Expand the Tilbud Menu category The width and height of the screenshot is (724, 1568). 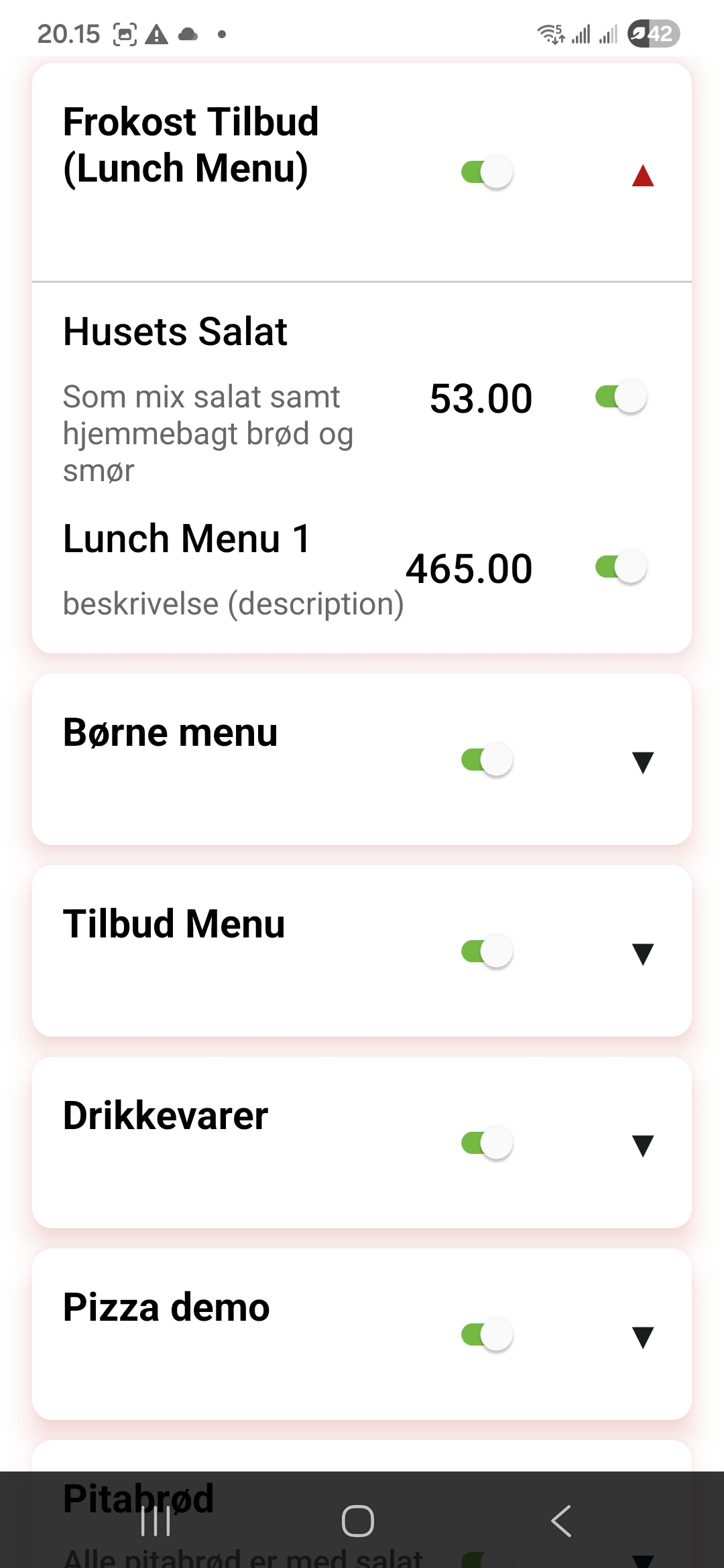[x=642, y=952]
